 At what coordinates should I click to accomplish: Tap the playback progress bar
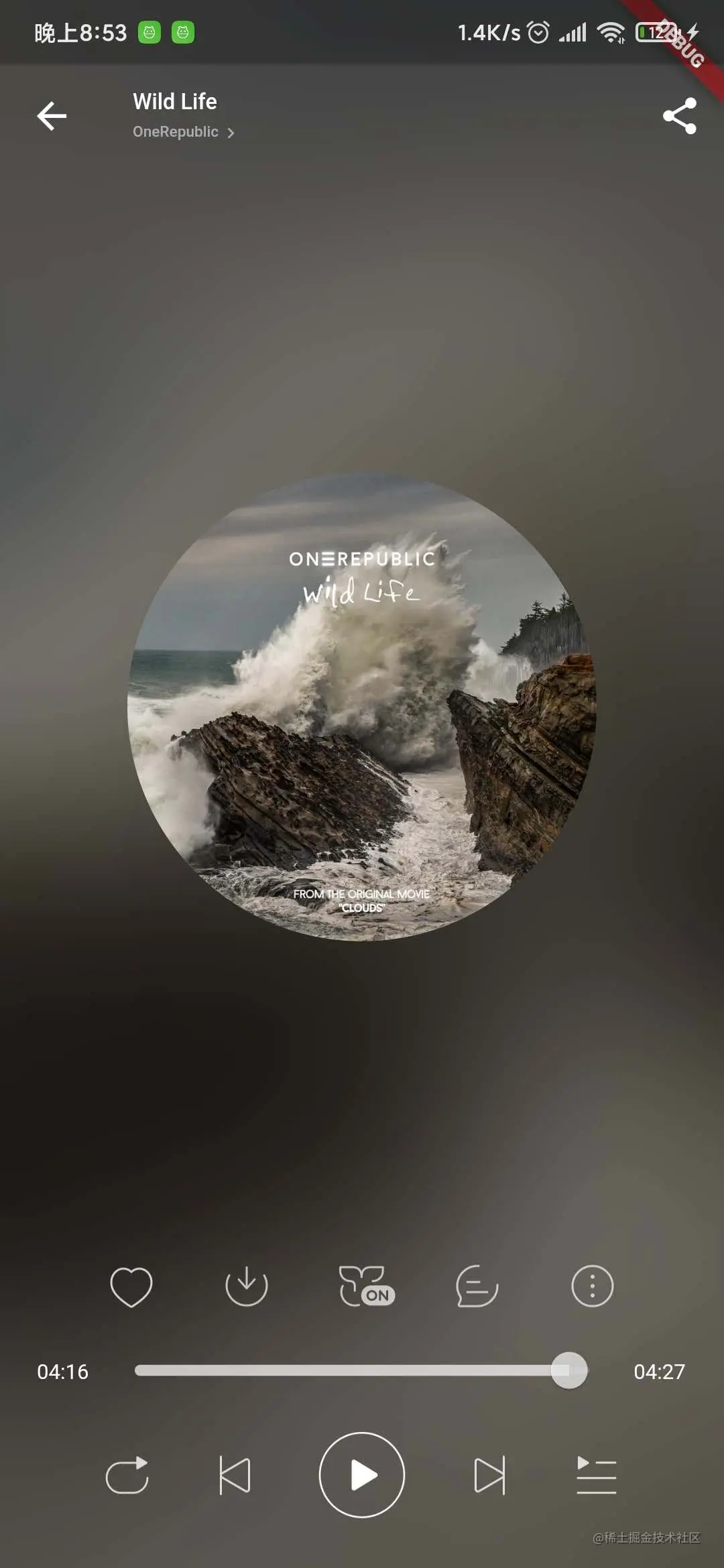(x=349, y=1371)
